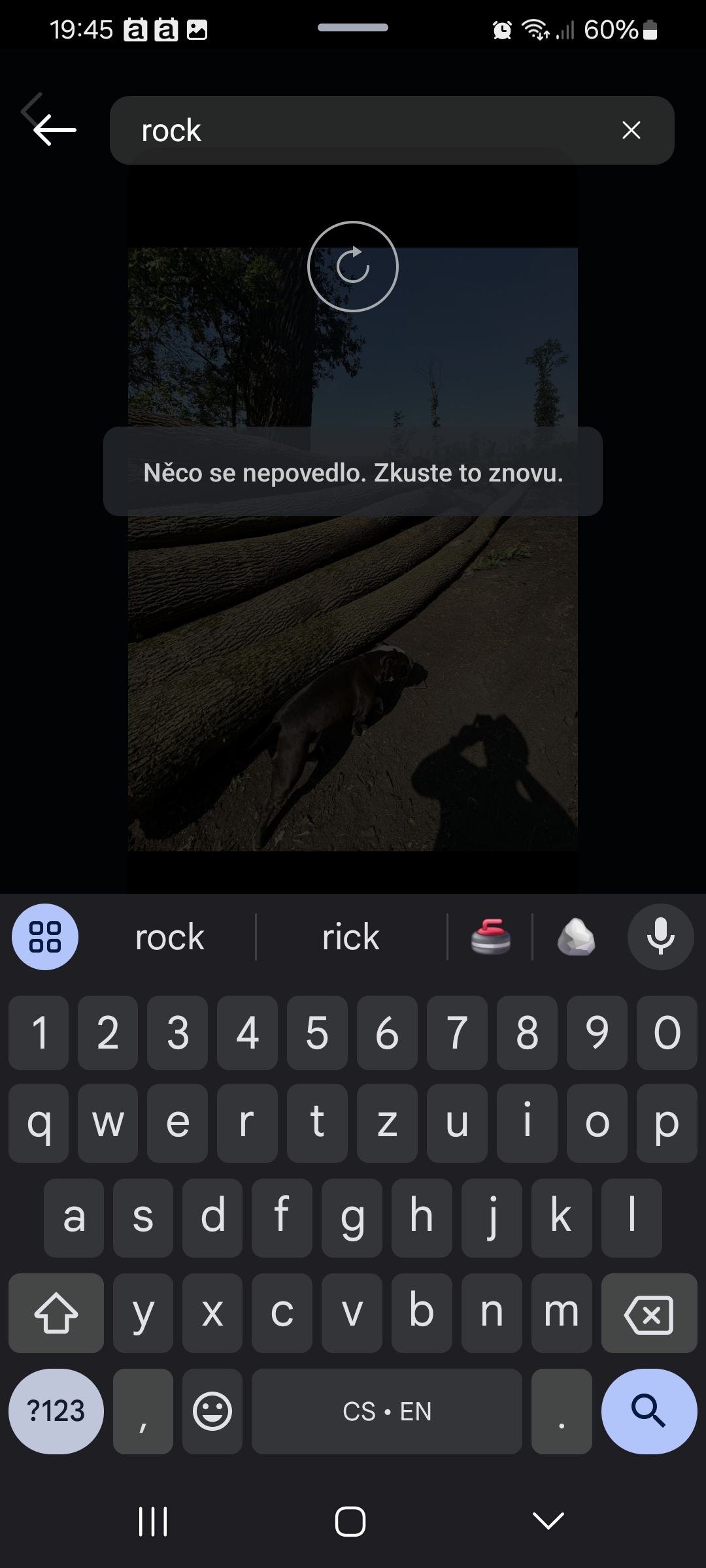The image size is (706, 1568).
Task: Start voice input with the microphone
Action: pyautogui.click(x=660, y=938)
